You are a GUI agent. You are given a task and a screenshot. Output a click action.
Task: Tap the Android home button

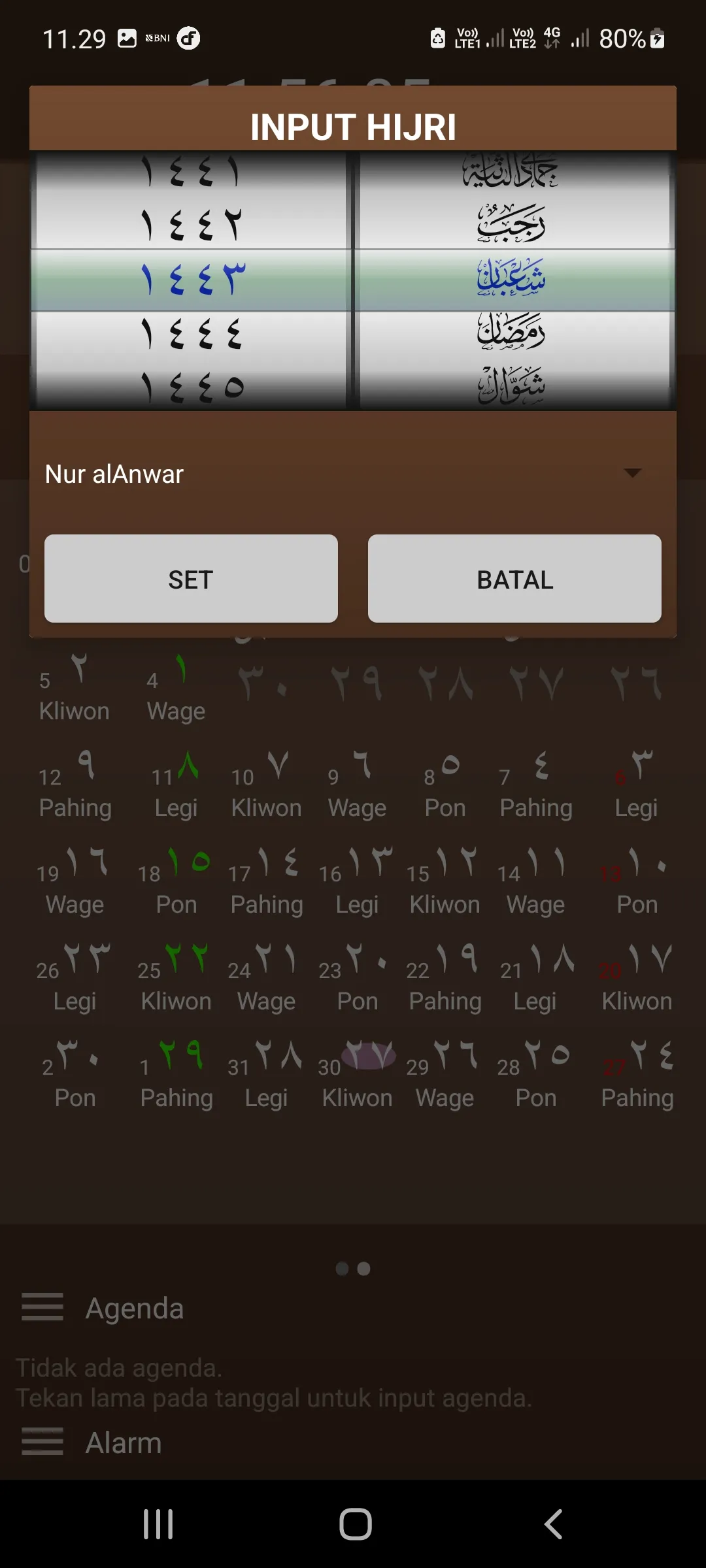(353, 1524)
